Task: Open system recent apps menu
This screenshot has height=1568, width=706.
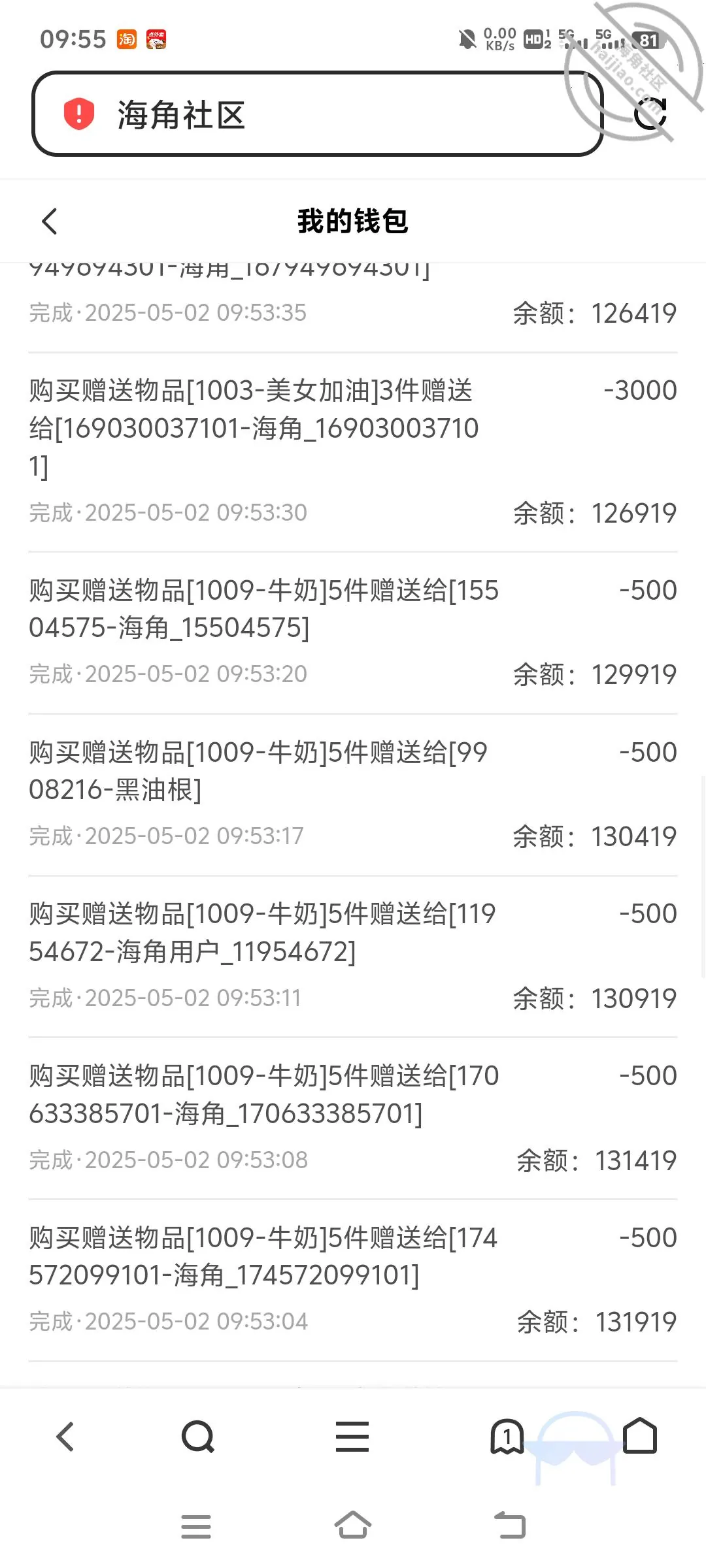Action: pyautogui.click(x=196, y=1526)
